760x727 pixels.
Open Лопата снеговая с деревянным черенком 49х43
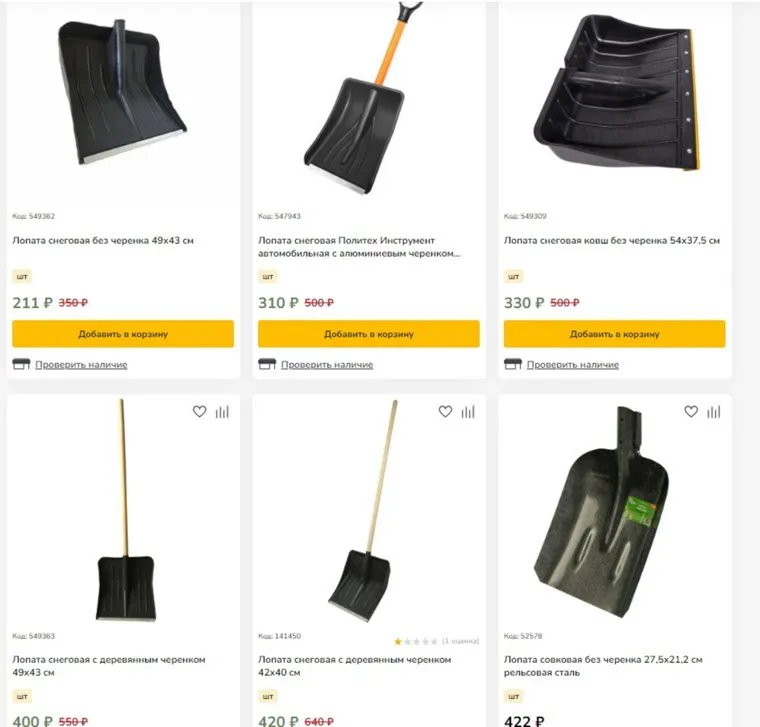tap(108, 666)
